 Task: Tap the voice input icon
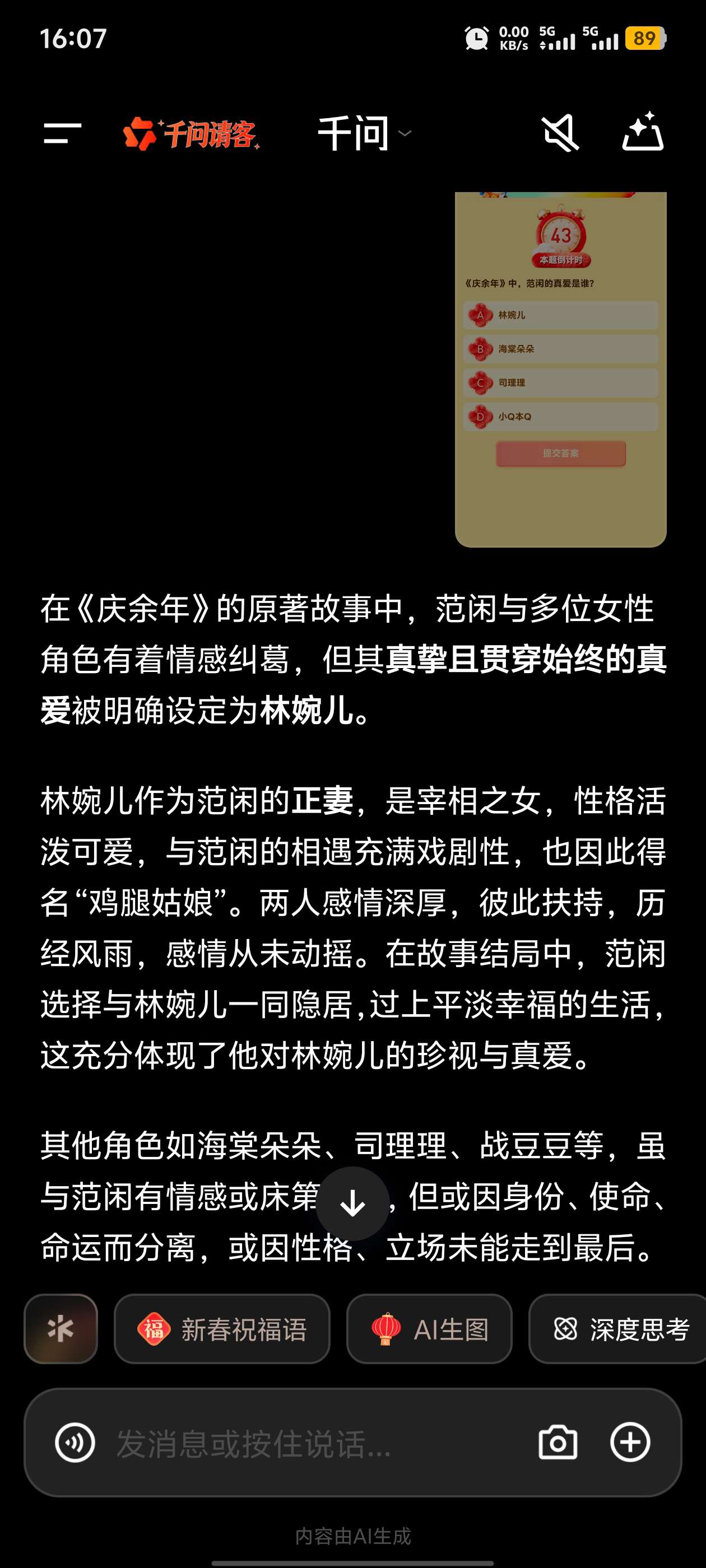pos(75,1442)
